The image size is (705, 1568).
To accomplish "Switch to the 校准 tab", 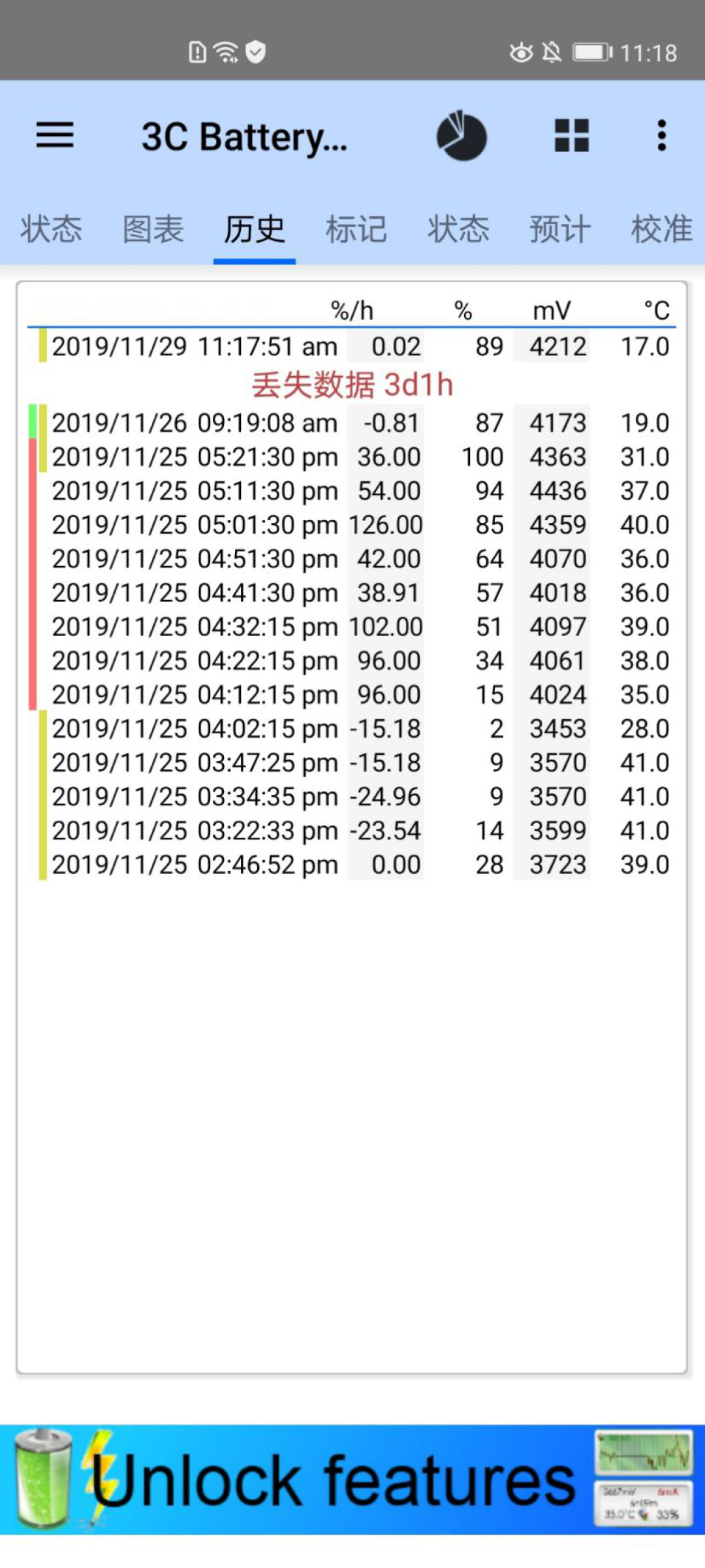I will coord(662,229).
